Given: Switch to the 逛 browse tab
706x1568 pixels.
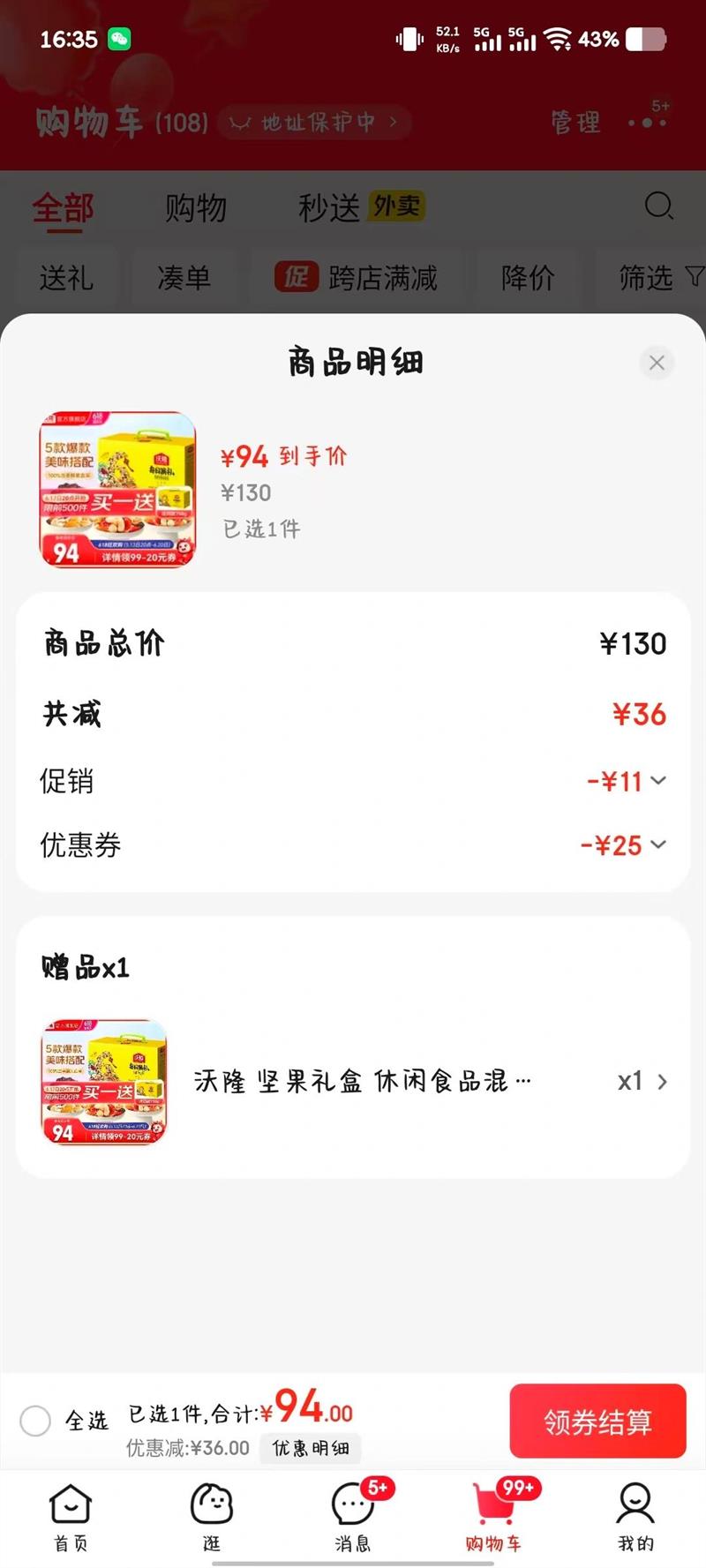Looking at the screenshot, I should point(212,1516).
